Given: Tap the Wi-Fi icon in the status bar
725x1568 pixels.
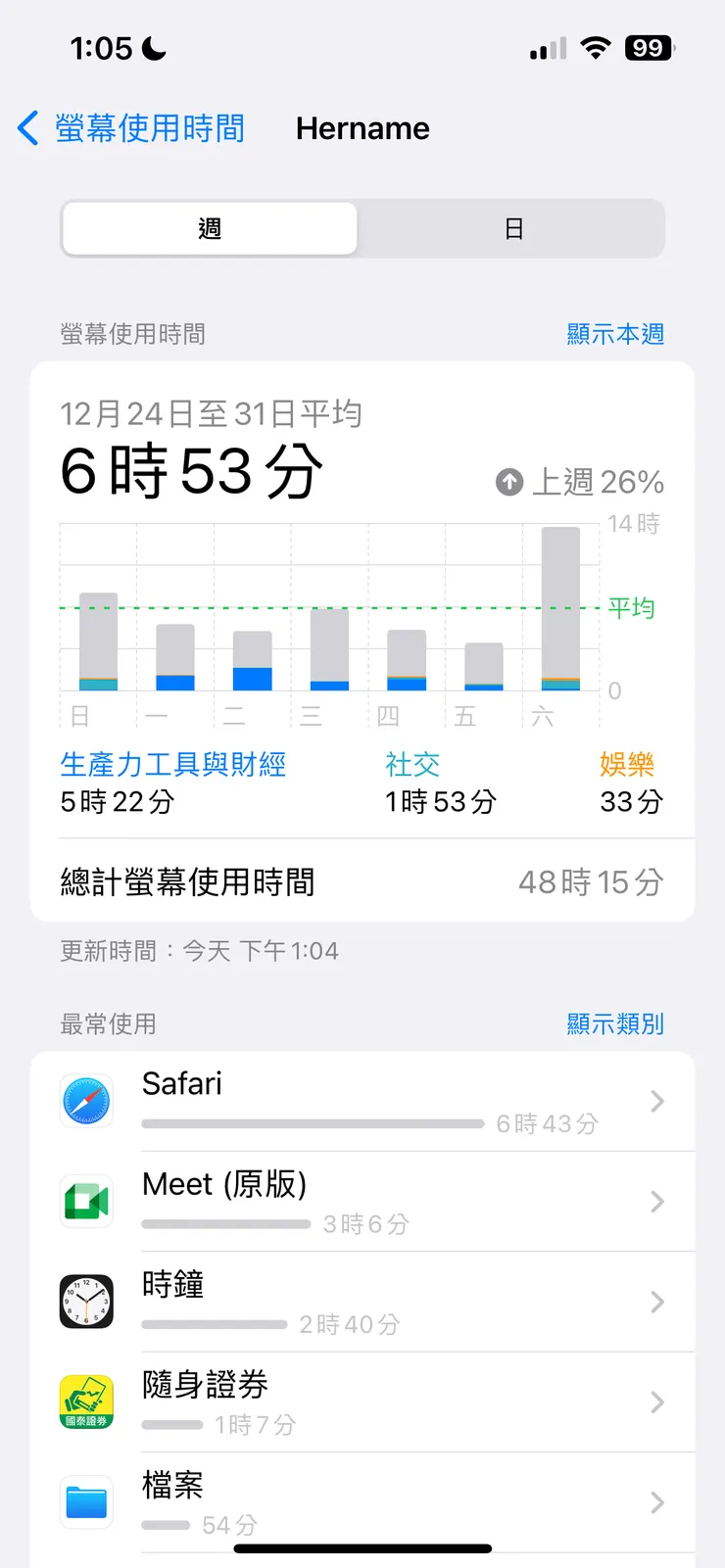Looking at the screenshot, I should point(596,46).
